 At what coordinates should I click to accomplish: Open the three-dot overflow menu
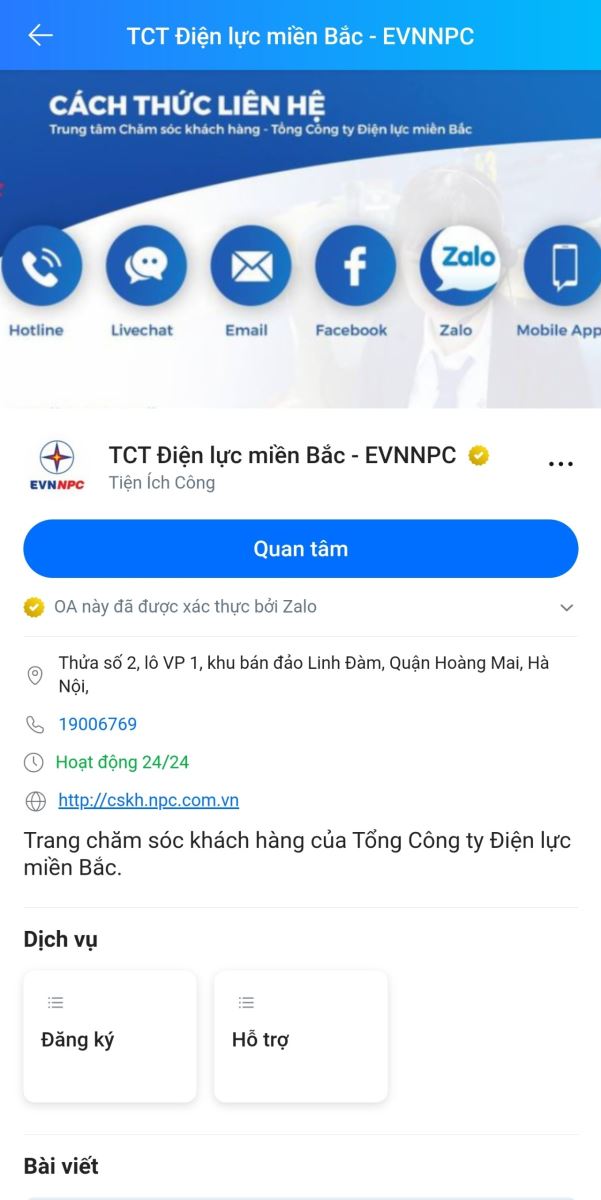[561, 463]
